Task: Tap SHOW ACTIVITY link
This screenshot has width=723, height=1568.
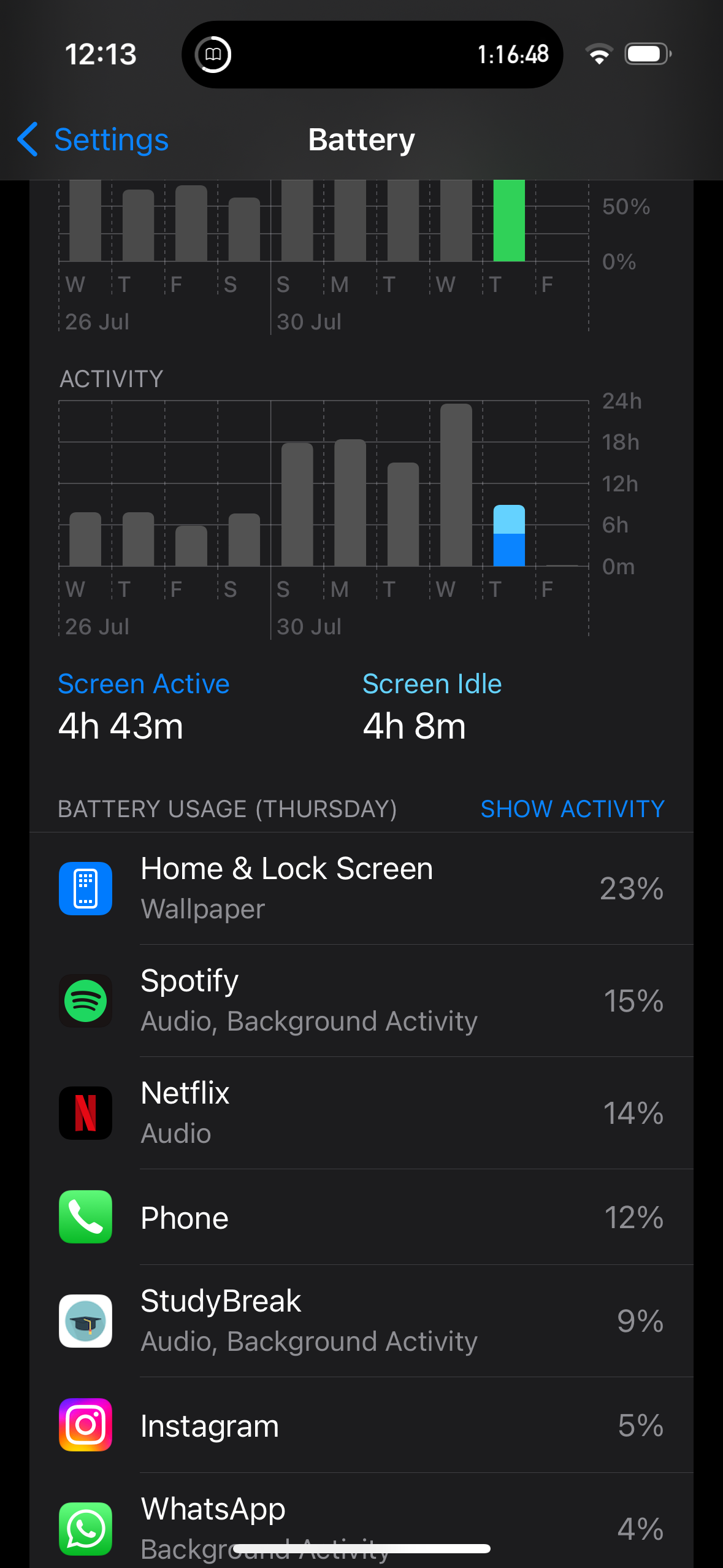Action: pos(572,809)
